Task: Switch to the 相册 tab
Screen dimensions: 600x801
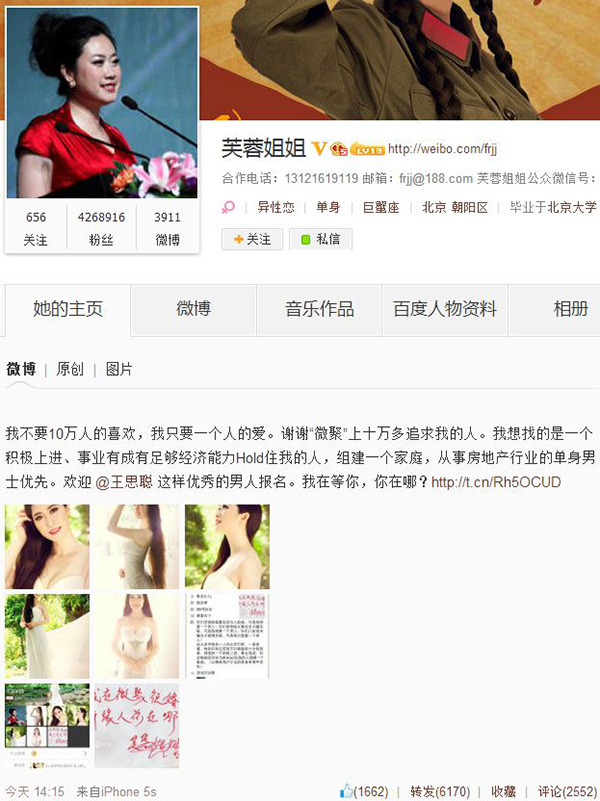Action: pyautogui.click(x=570, y=310)
